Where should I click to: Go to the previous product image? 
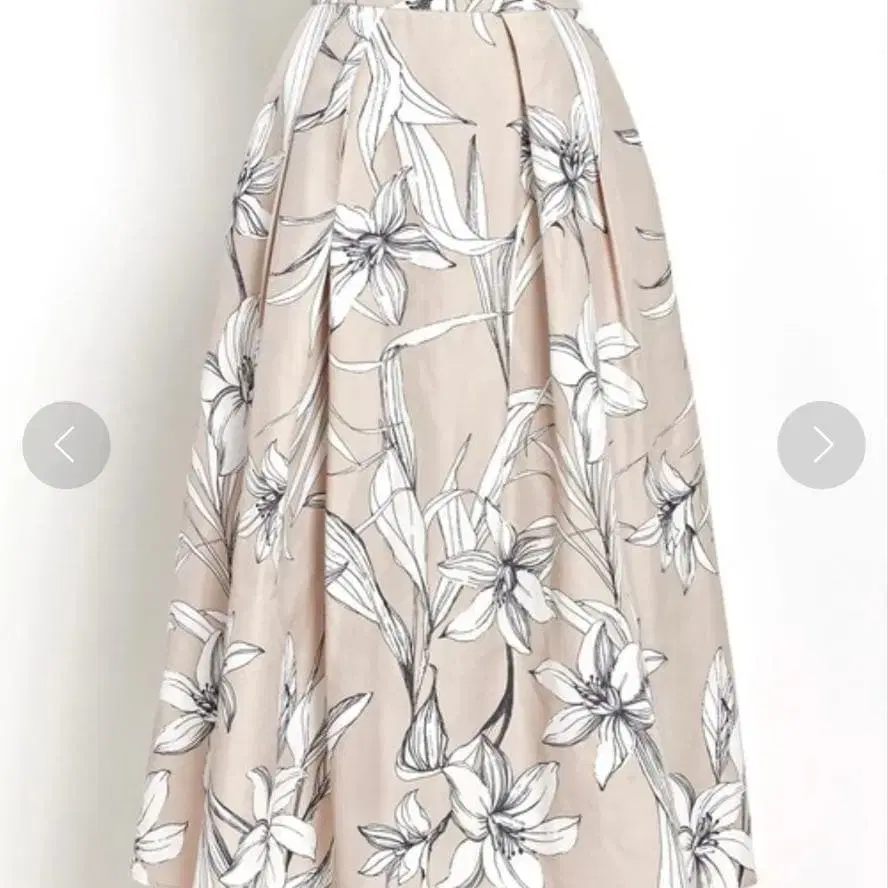click(66, 445)
